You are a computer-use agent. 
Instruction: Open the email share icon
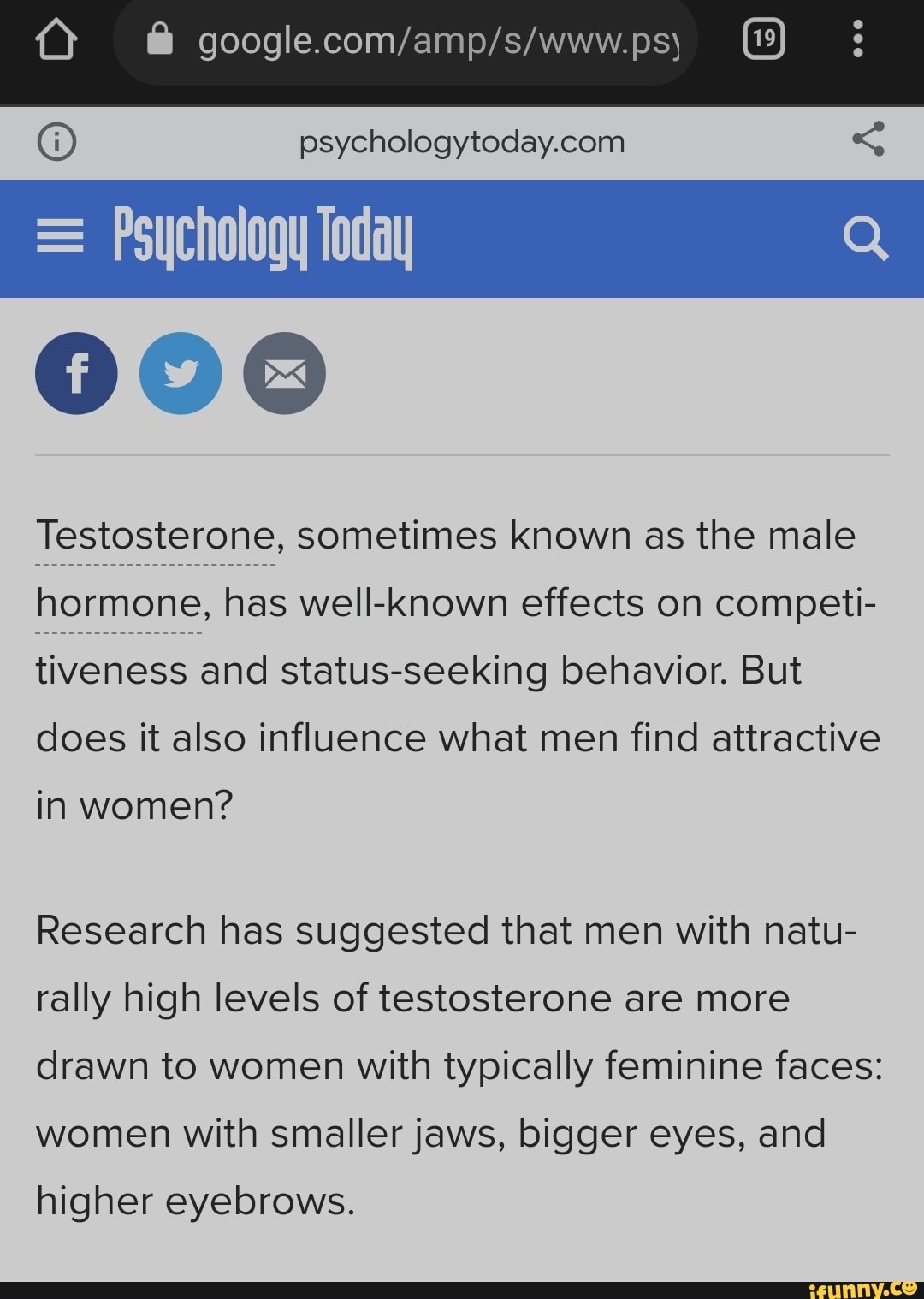point(284,373)
